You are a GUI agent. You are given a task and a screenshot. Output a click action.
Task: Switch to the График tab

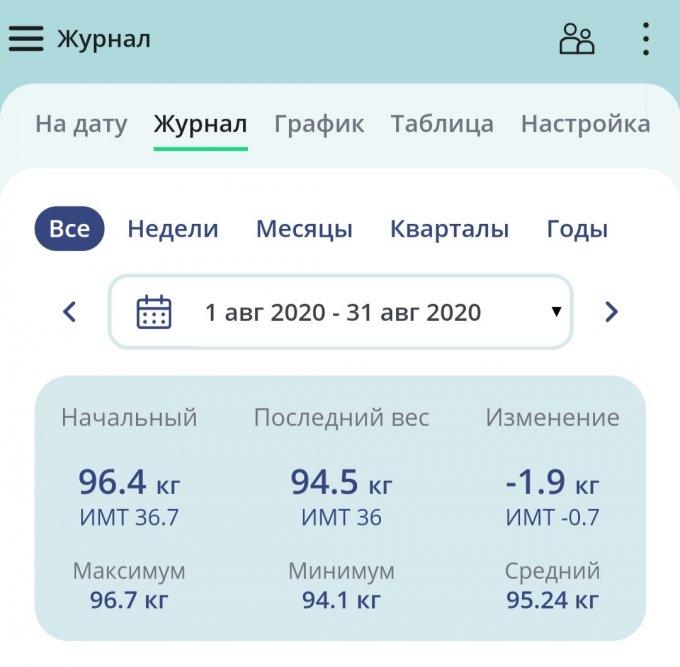[319, 125]
